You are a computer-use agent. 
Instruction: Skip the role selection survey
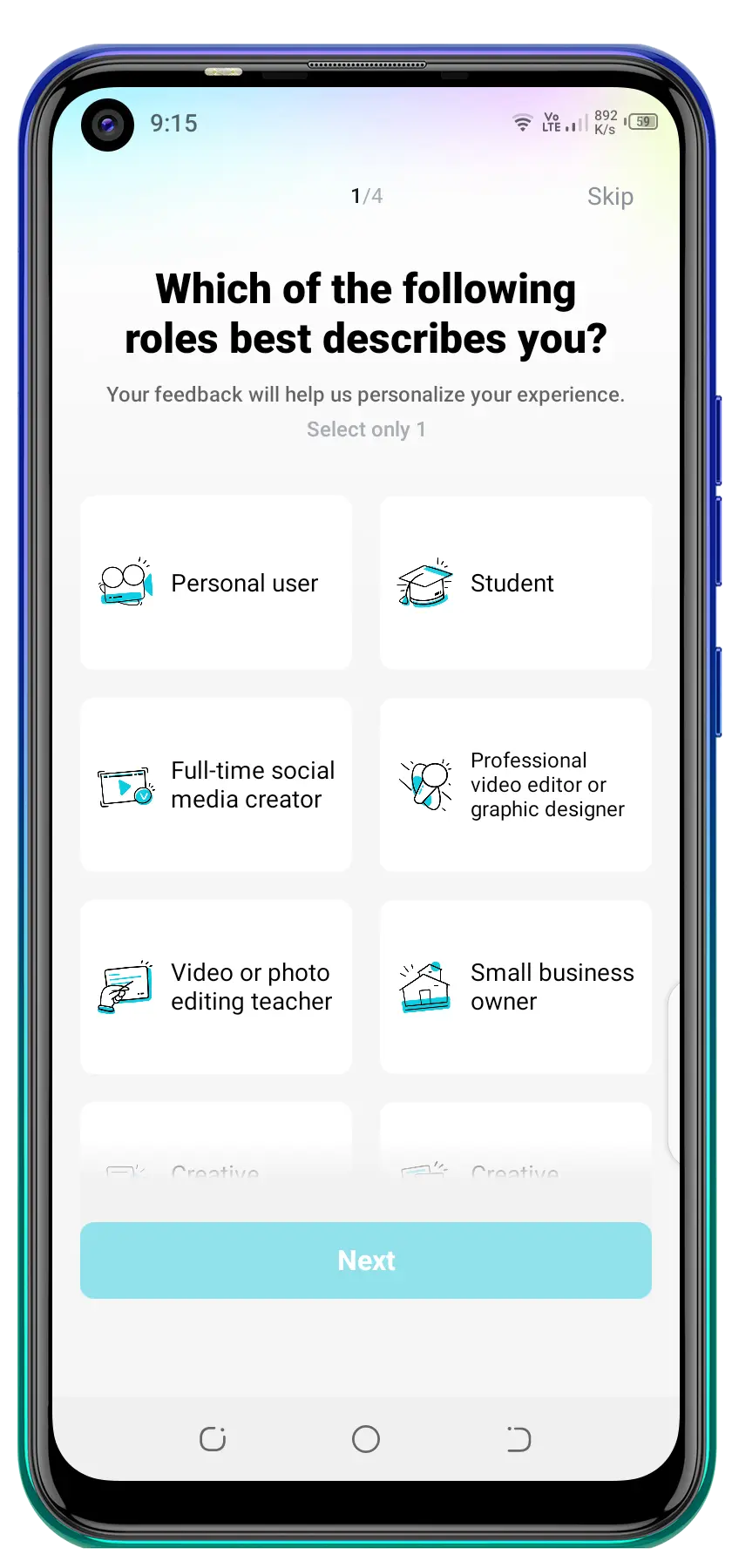pos(610,197)
